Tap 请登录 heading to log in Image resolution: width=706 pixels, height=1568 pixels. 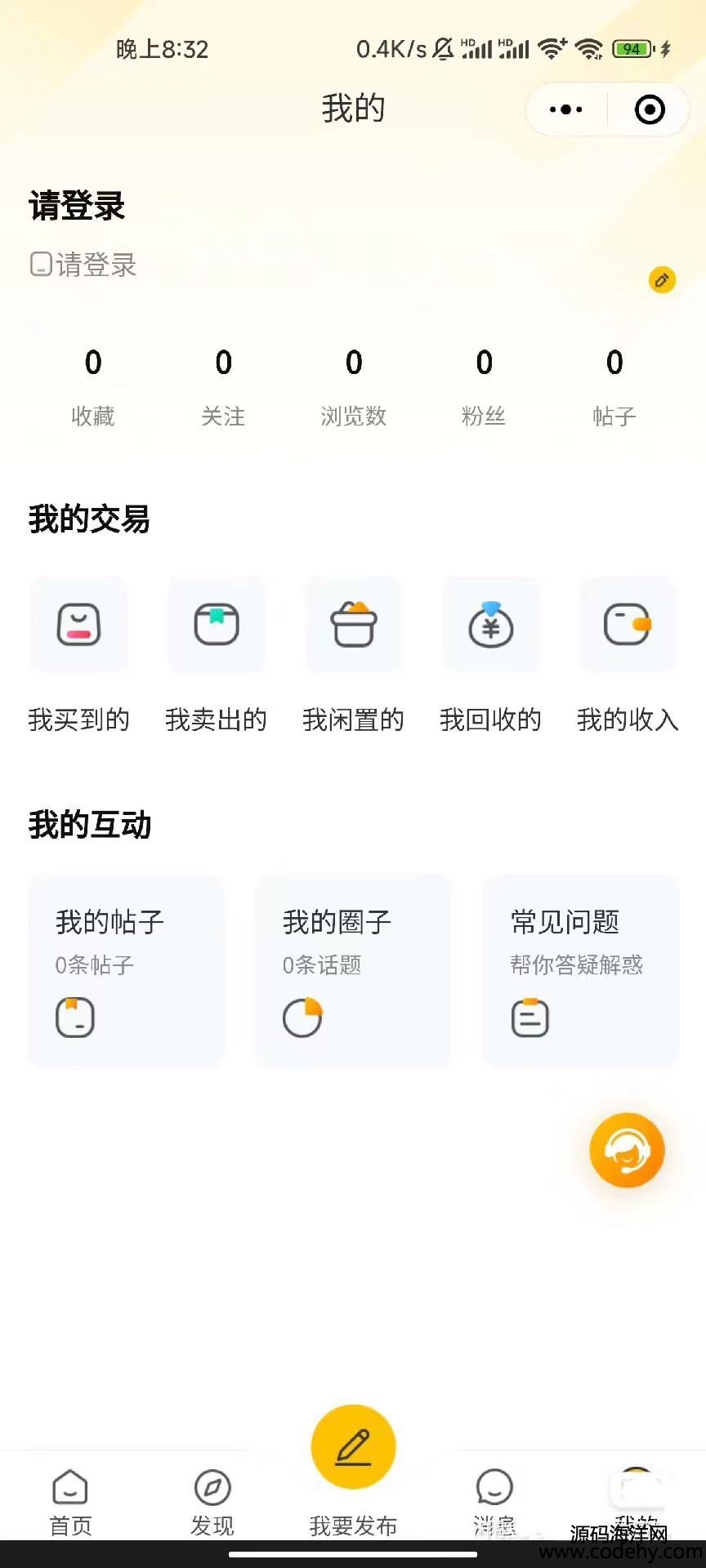click(x=77, y=206)
